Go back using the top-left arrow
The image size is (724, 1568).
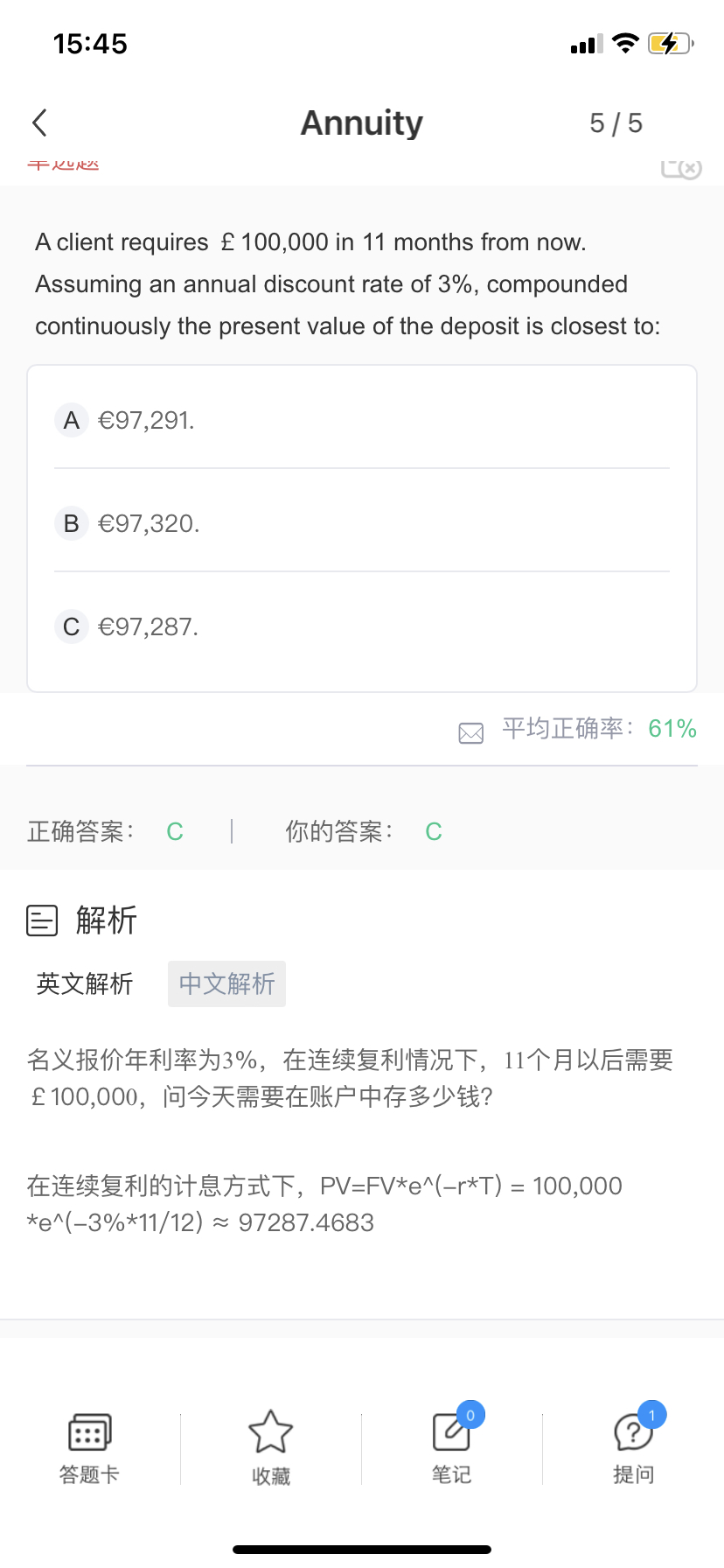(x=40, y=123)
